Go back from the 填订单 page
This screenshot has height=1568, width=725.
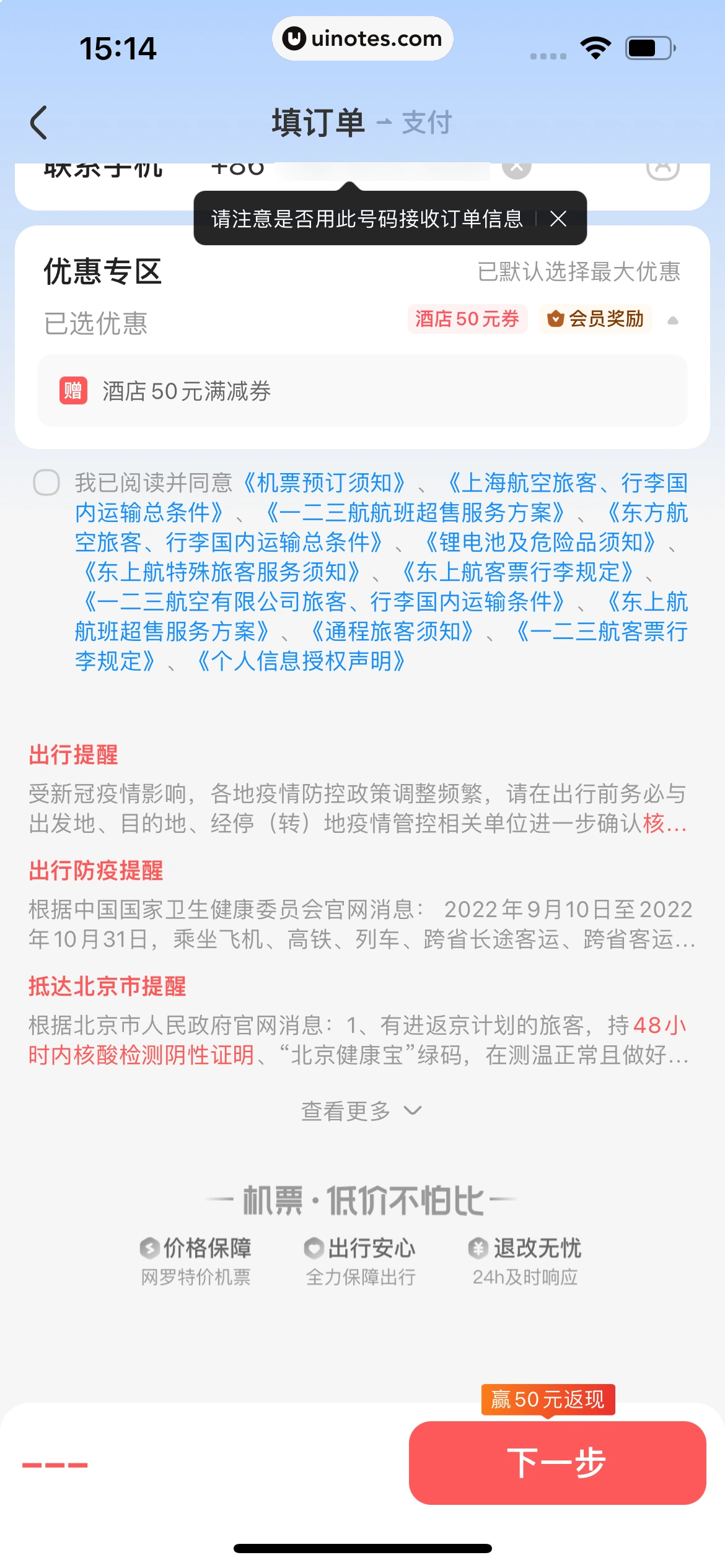[x=39, y=122]
